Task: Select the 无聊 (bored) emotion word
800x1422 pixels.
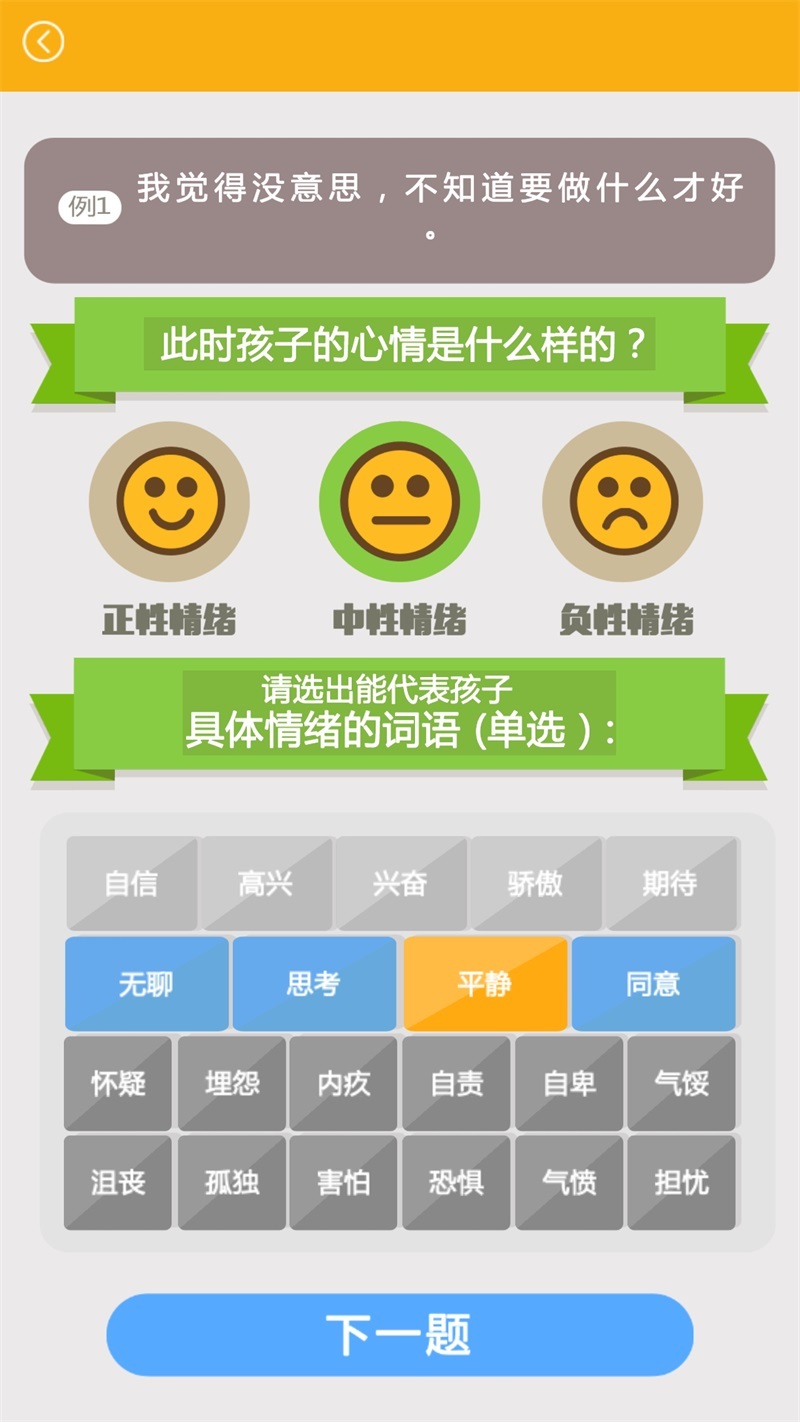Action: tap(146, 984)
